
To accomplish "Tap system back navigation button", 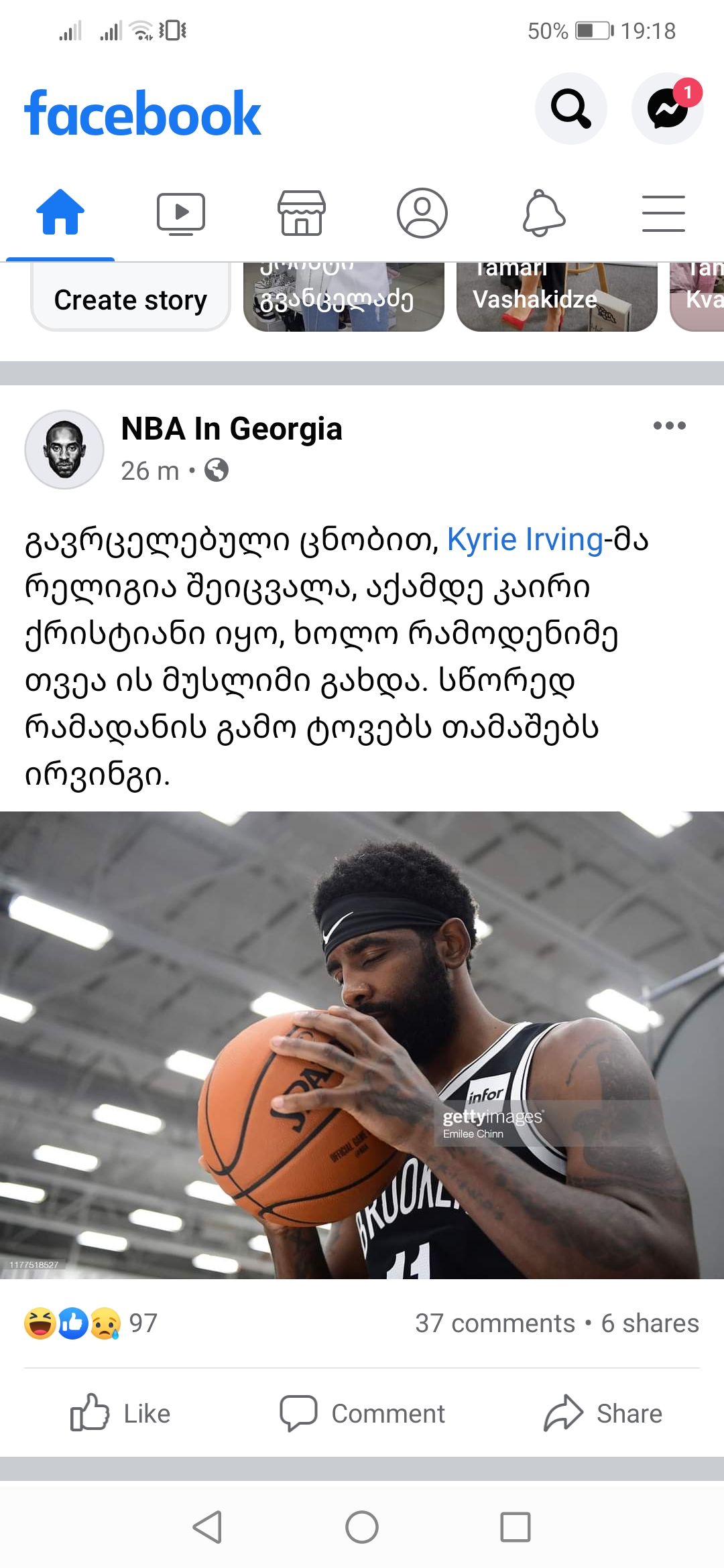I will click(x=207, y=1527).
